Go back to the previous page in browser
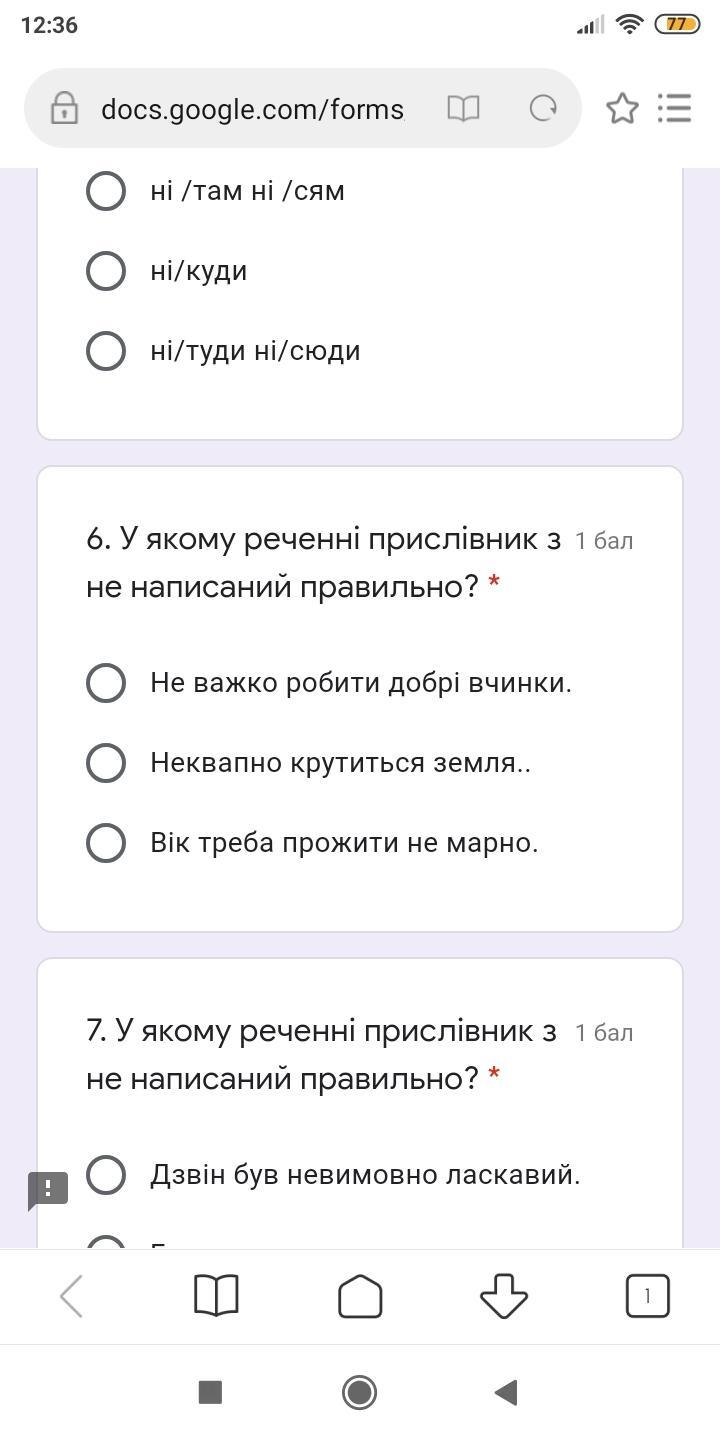The image size is (720, 1440). [x=72, y=1297]
